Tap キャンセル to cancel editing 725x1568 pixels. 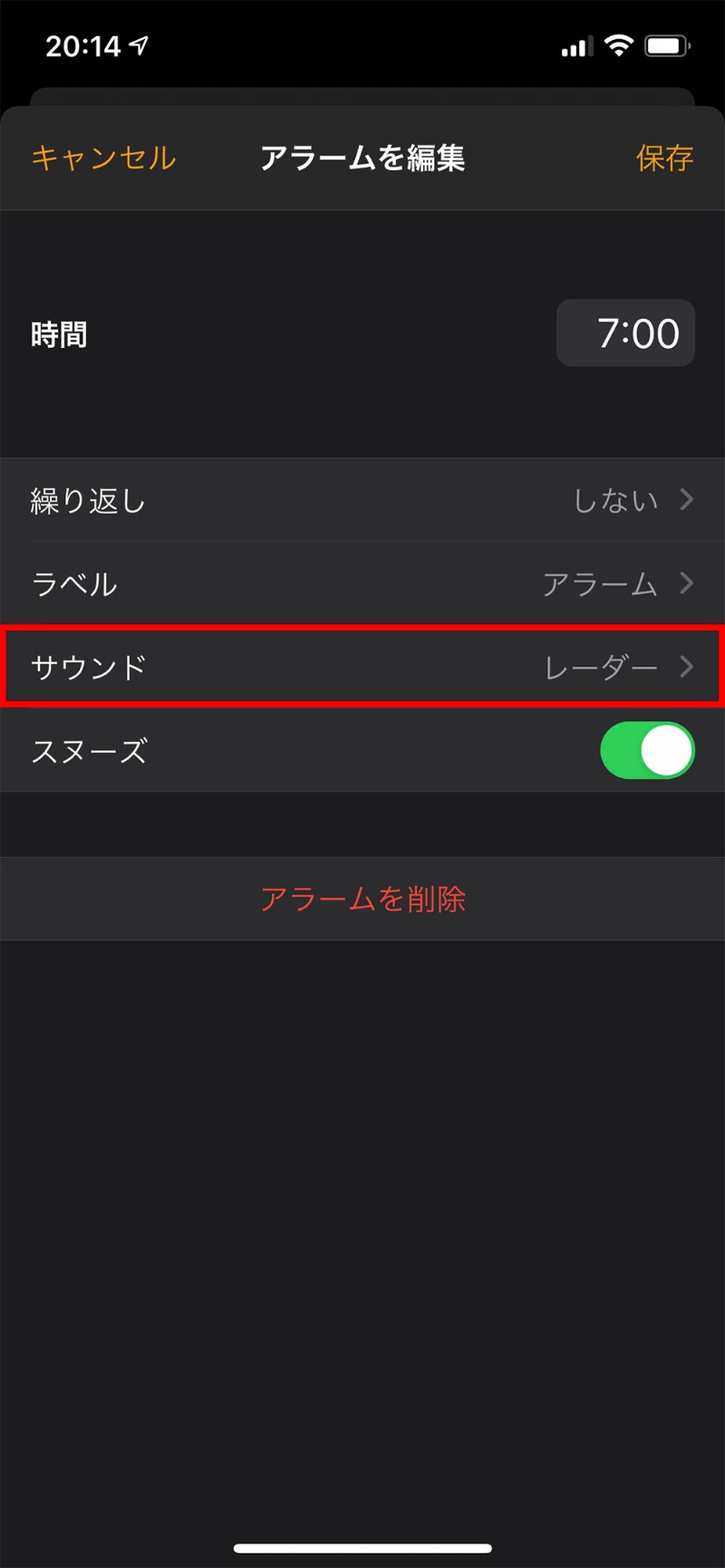click(103, 159)
